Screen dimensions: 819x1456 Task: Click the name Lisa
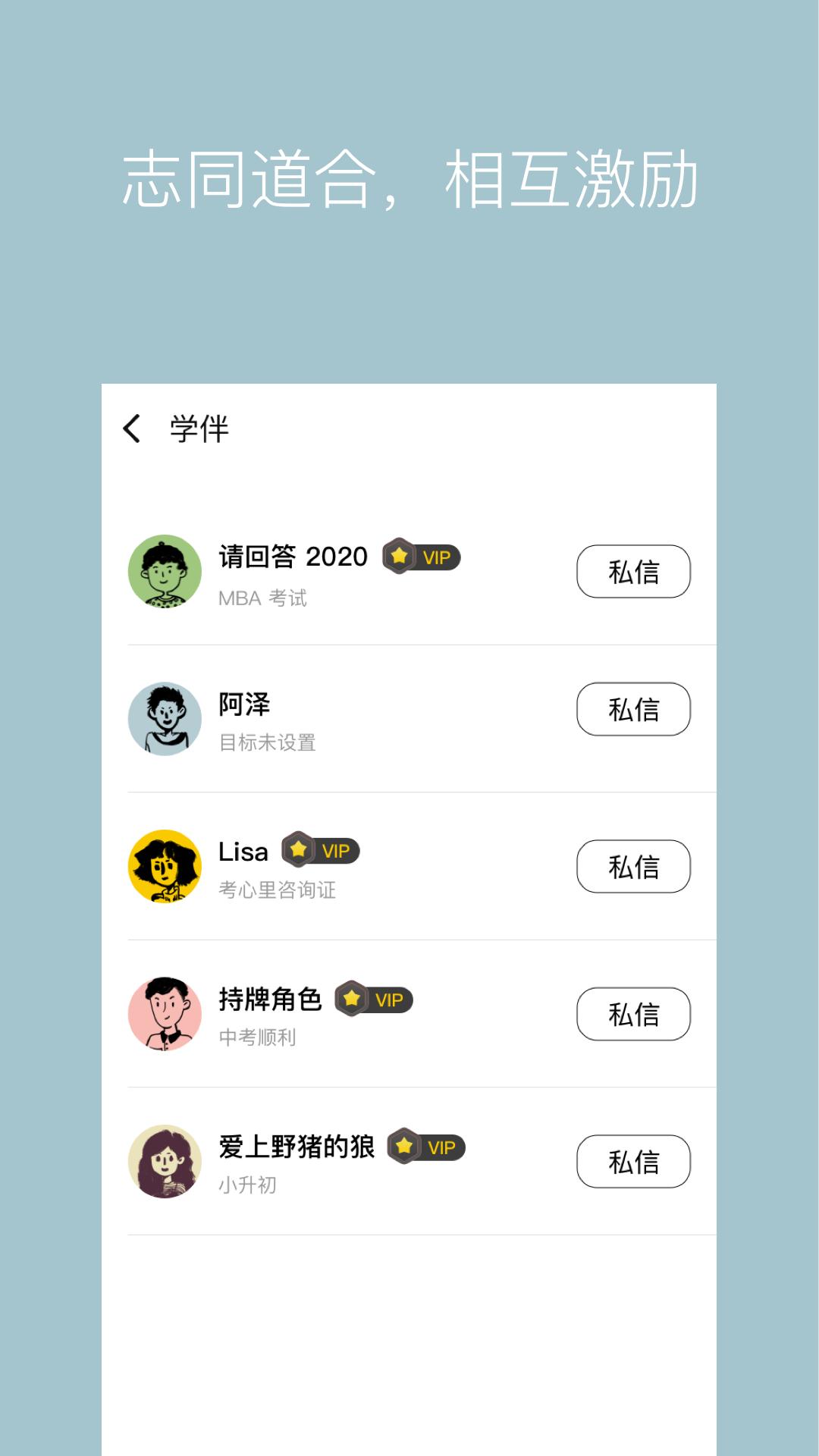click(243, 851)
